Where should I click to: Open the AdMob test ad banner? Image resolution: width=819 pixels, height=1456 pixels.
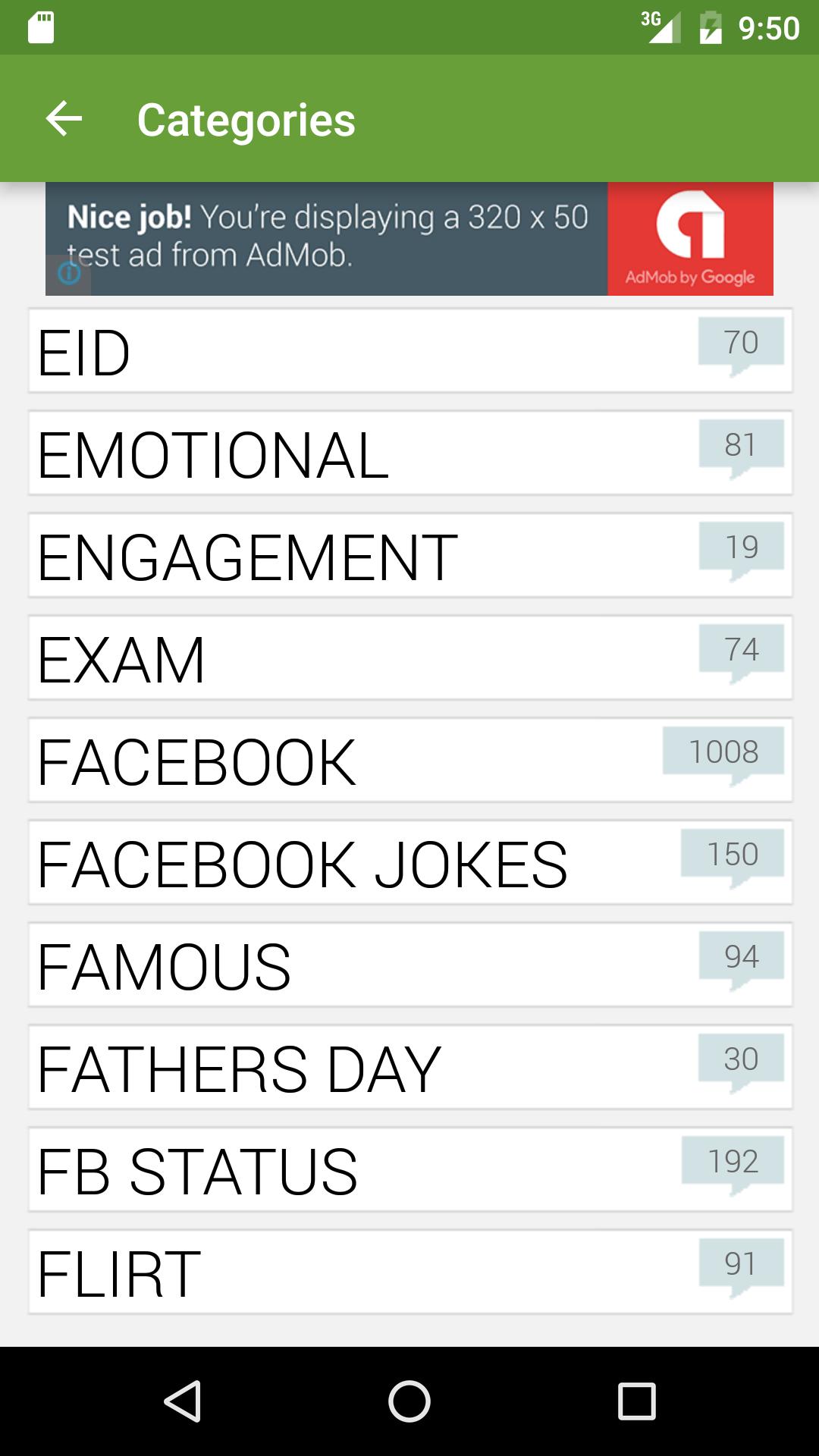[x=409, y=238]
